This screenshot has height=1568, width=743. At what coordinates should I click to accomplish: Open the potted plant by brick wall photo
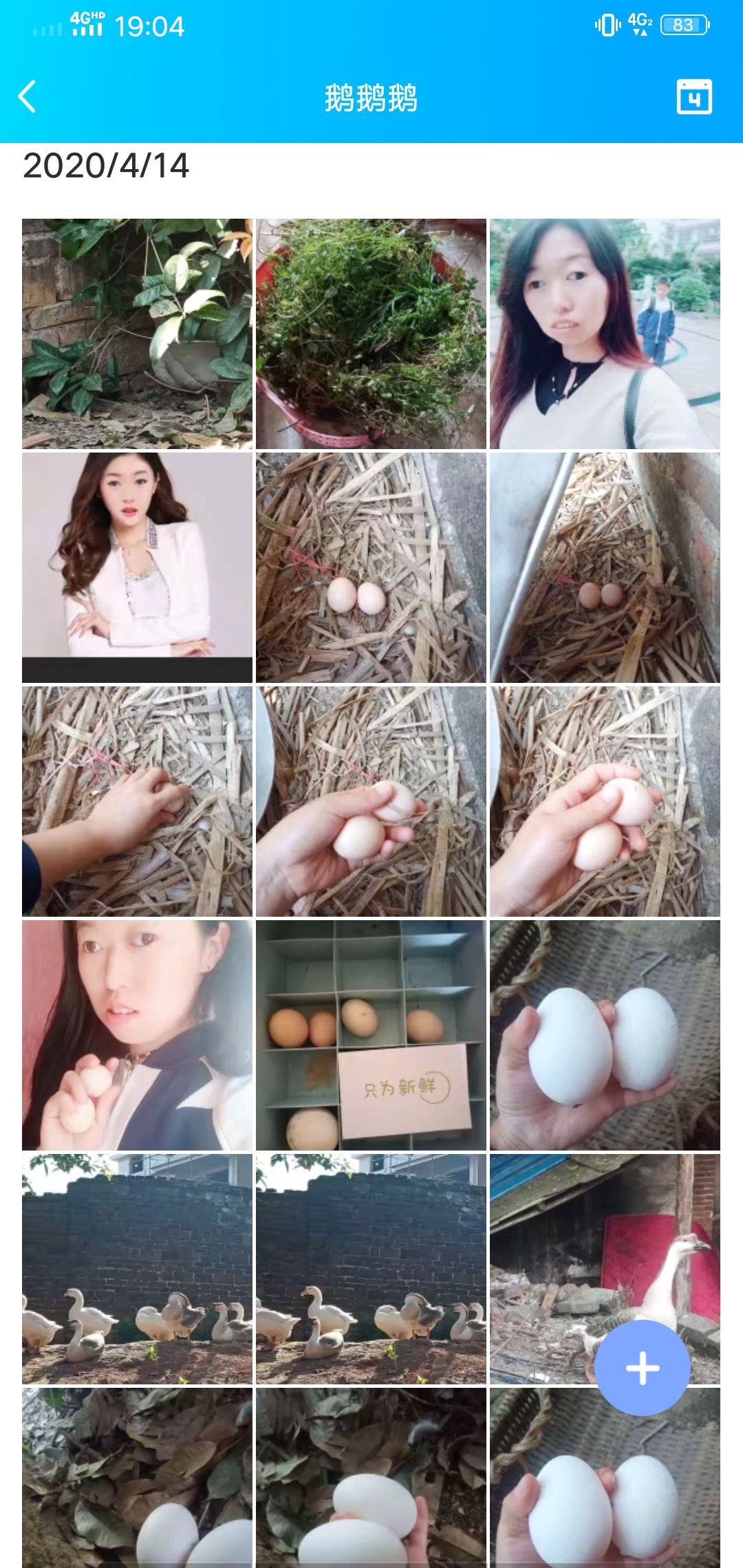(137, 334)
